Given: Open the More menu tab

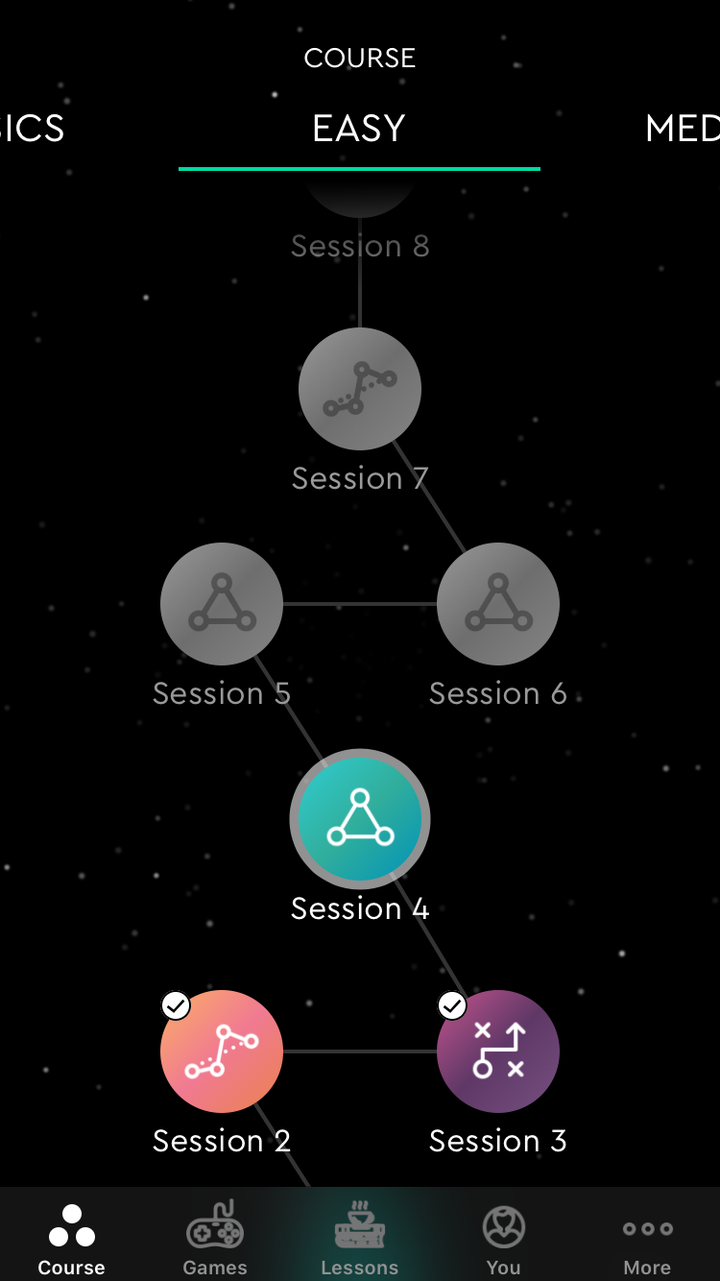Looking at the screenshot, I should coord(647,1238).
